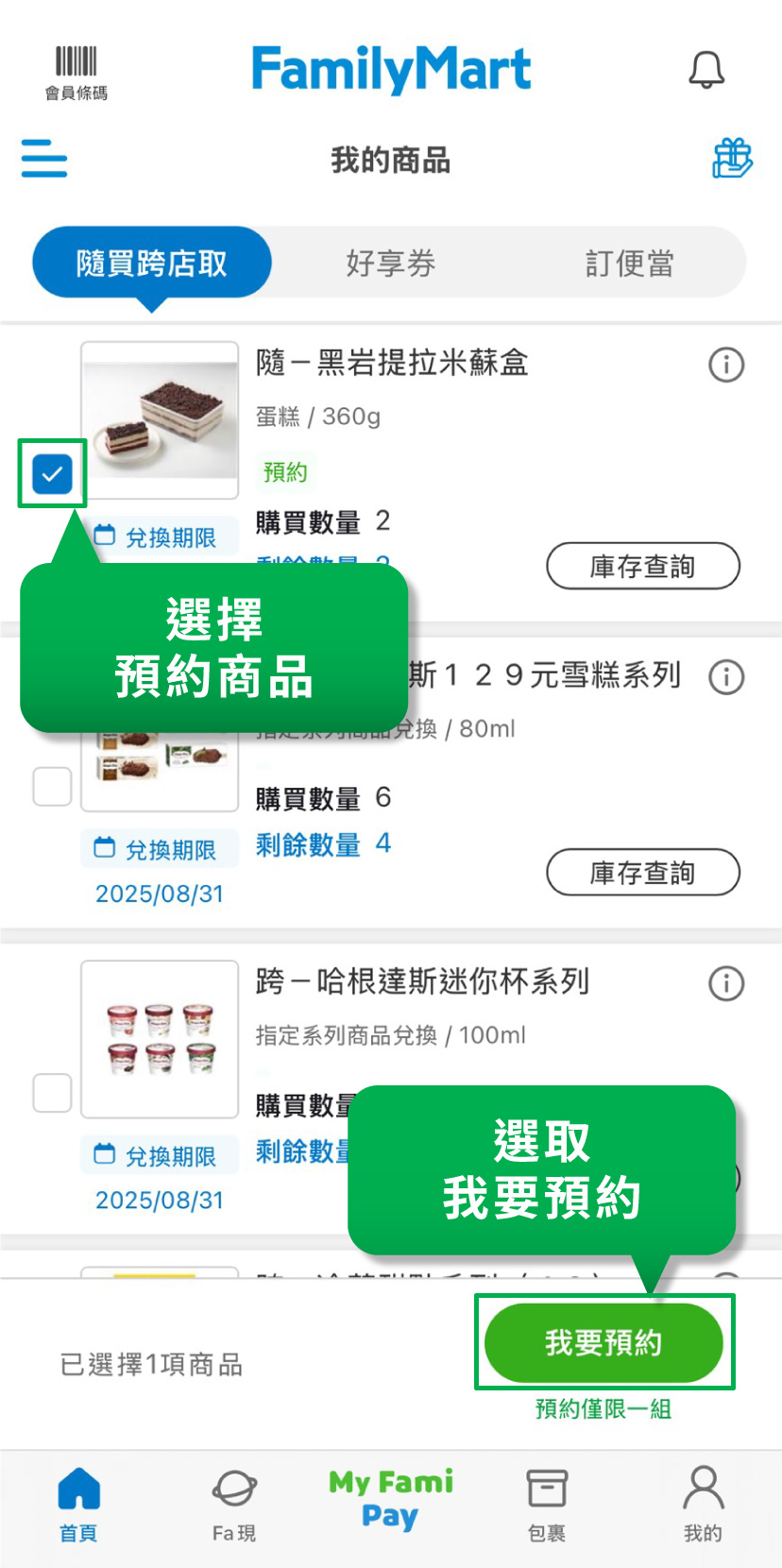Uncheck the 黑岩提拉米蘇盒 checkbox
The width and height of the screenshot is (782, 1568).
[x=52, y=473]
